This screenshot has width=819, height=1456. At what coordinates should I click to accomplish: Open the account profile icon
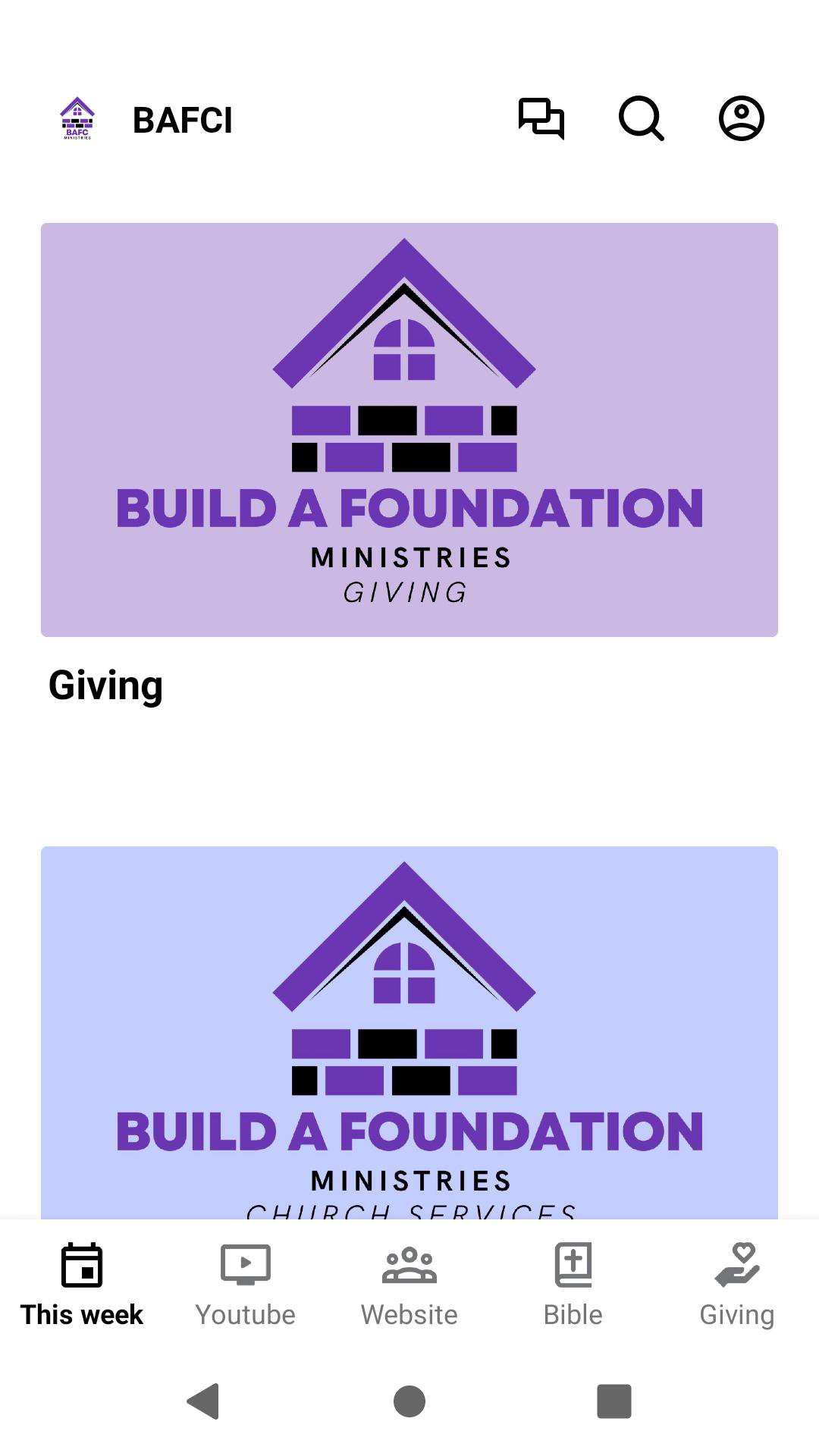741,119
